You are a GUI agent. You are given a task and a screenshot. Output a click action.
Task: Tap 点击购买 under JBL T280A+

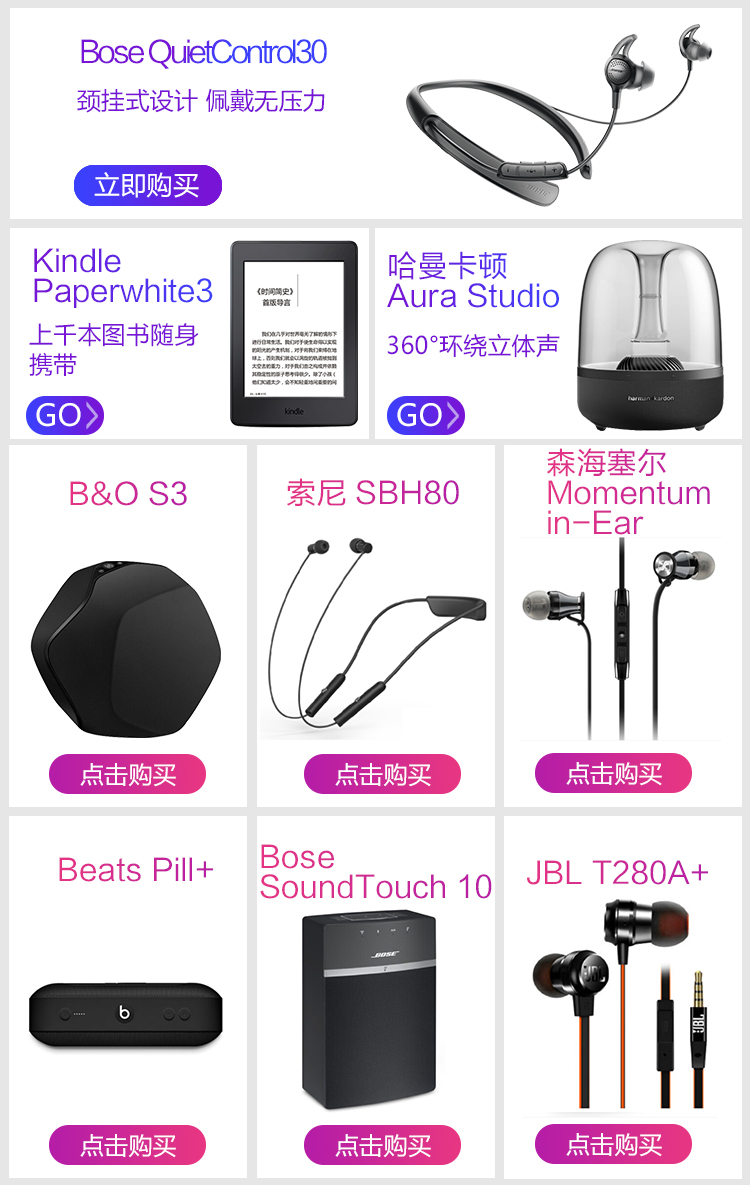pos(614,1144)
